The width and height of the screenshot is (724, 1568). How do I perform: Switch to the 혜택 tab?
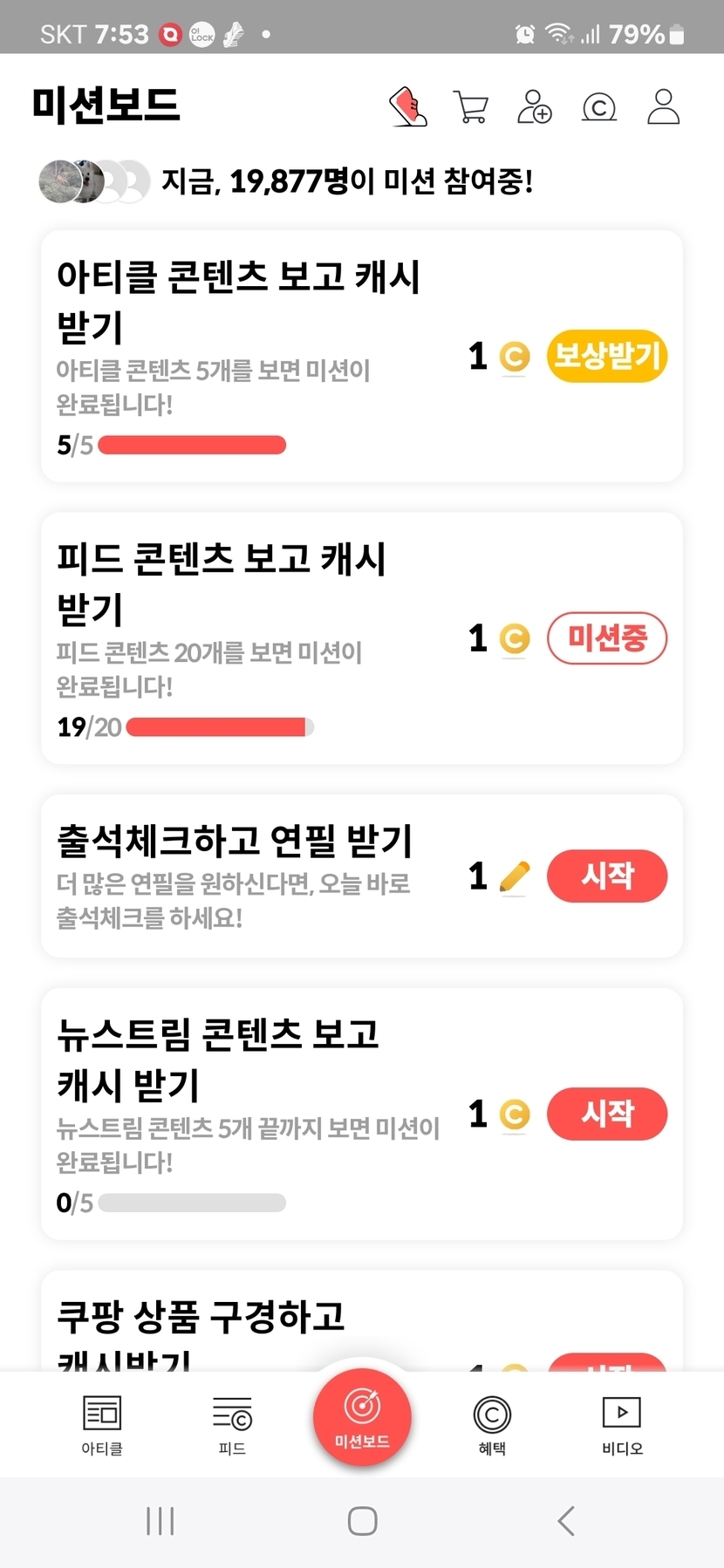[x=492, y=1425]
